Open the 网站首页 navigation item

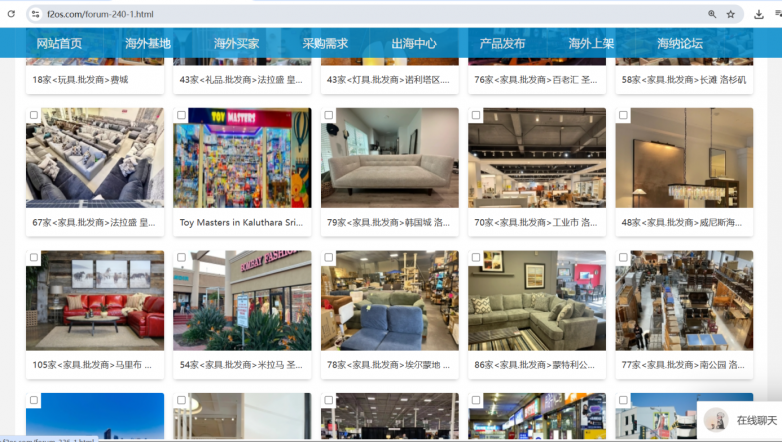[x=59, y=43]
